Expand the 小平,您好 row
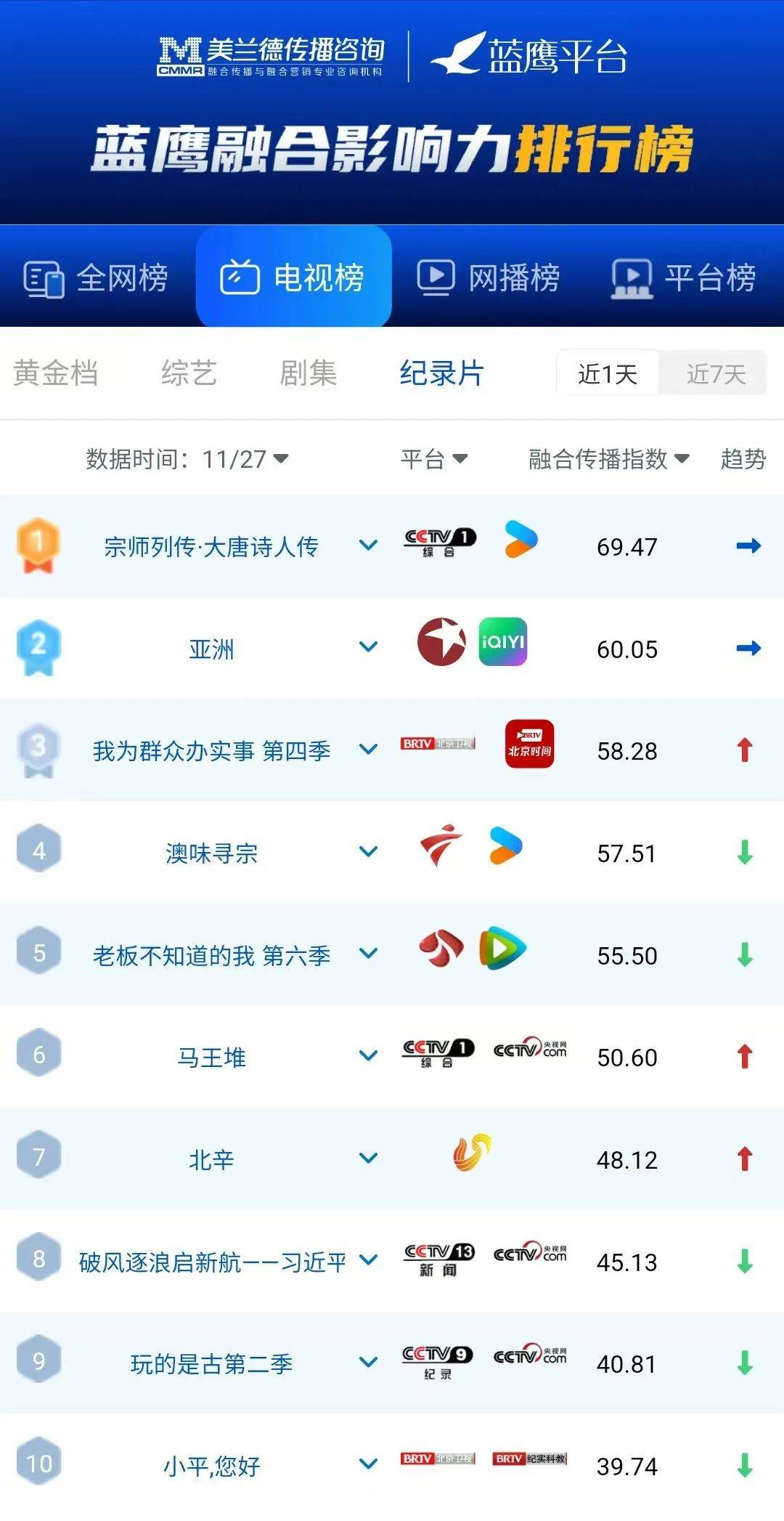784x1521 pixels. [x=369, y=1464]
